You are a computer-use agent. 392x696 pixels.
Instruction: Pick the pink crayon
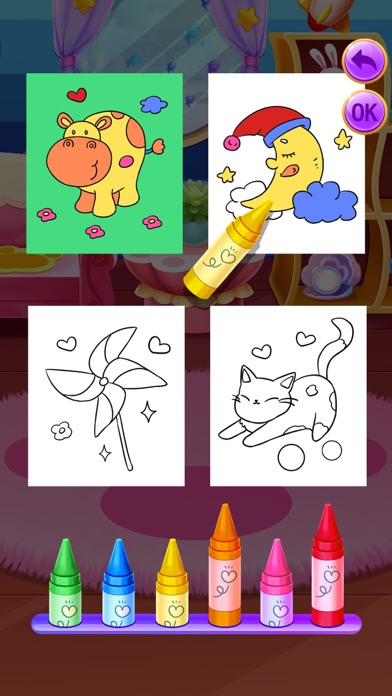pos(277,583)
